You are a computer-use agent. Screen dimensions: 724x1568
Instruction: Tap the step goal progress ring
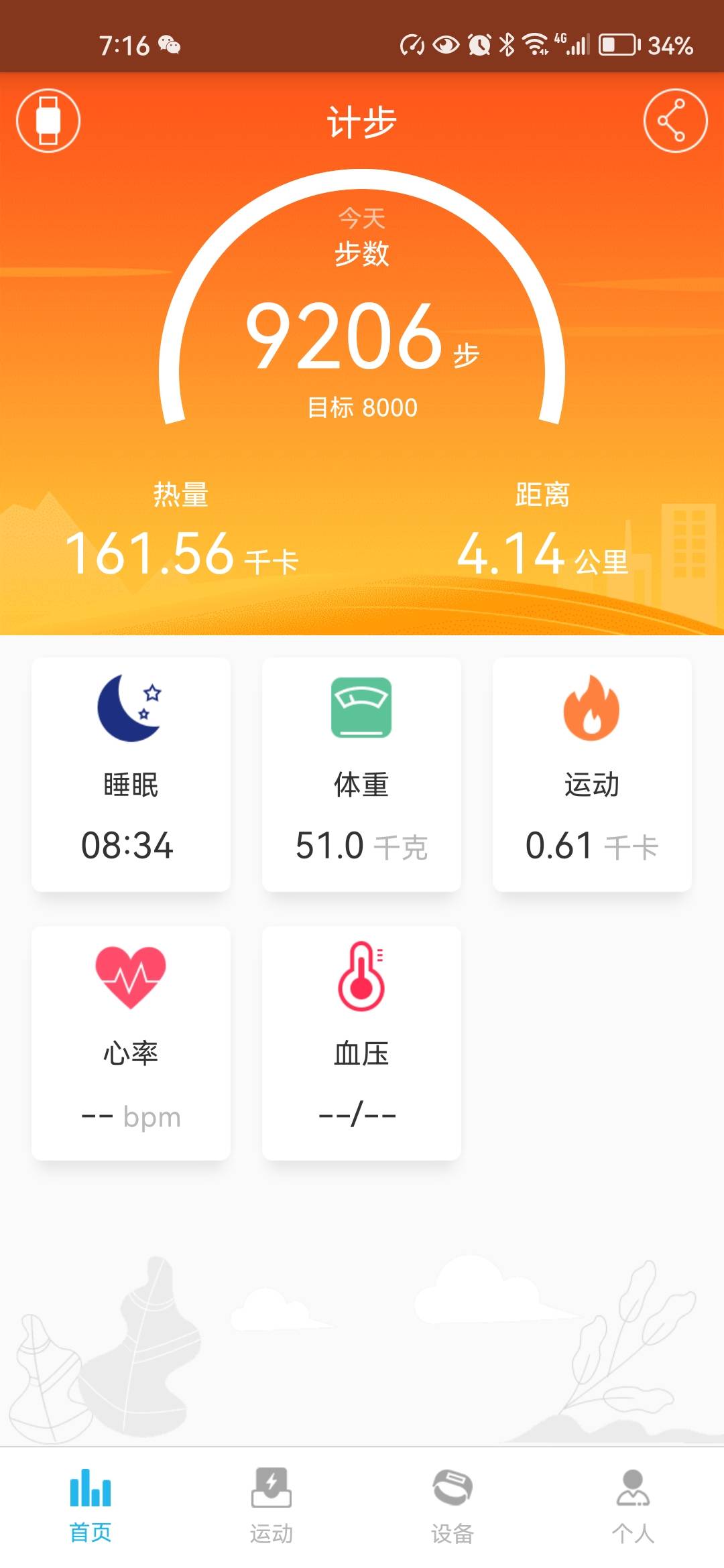(362, 201)
